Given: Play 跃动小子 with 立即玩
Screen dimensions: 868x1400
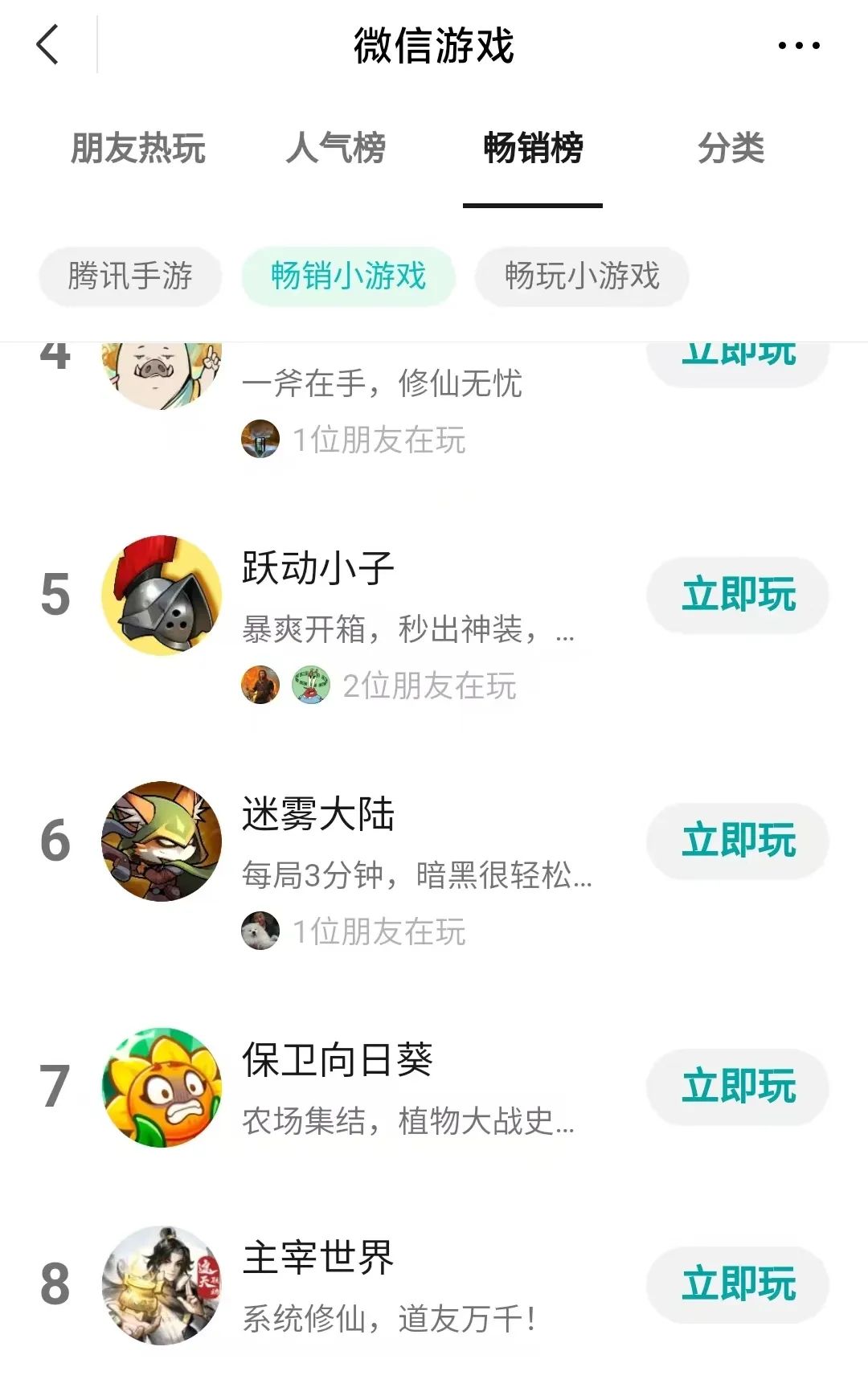Looking at the screenshot, I should coord(738,596).
